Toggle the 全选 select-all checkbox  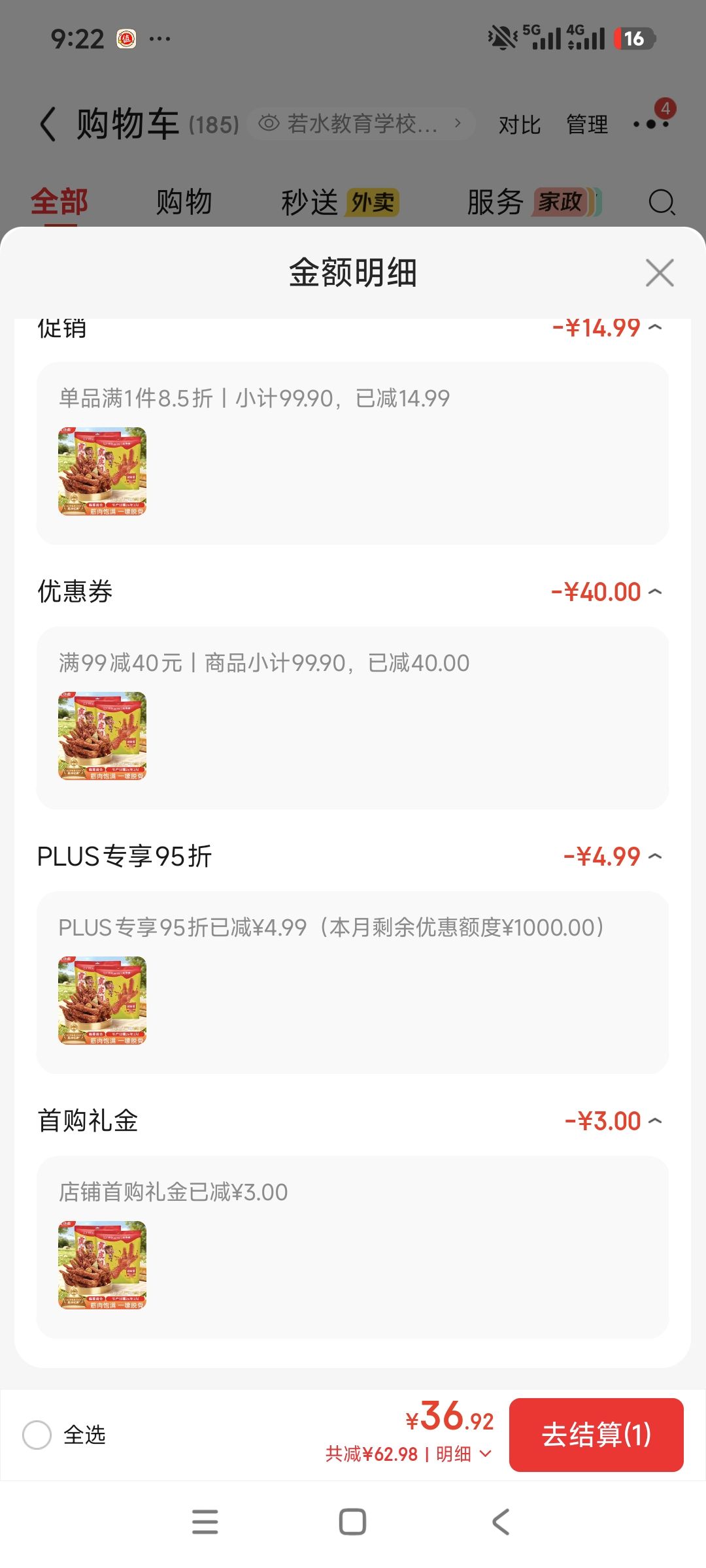37,1435
